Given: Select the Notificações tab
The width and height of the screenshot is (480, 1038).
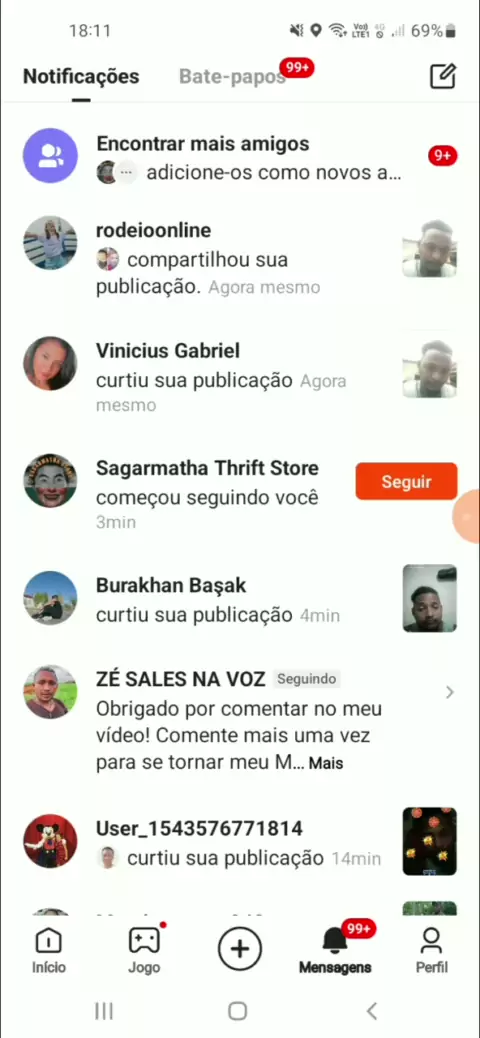Looking at the screenshot, I should pos(81,77).
